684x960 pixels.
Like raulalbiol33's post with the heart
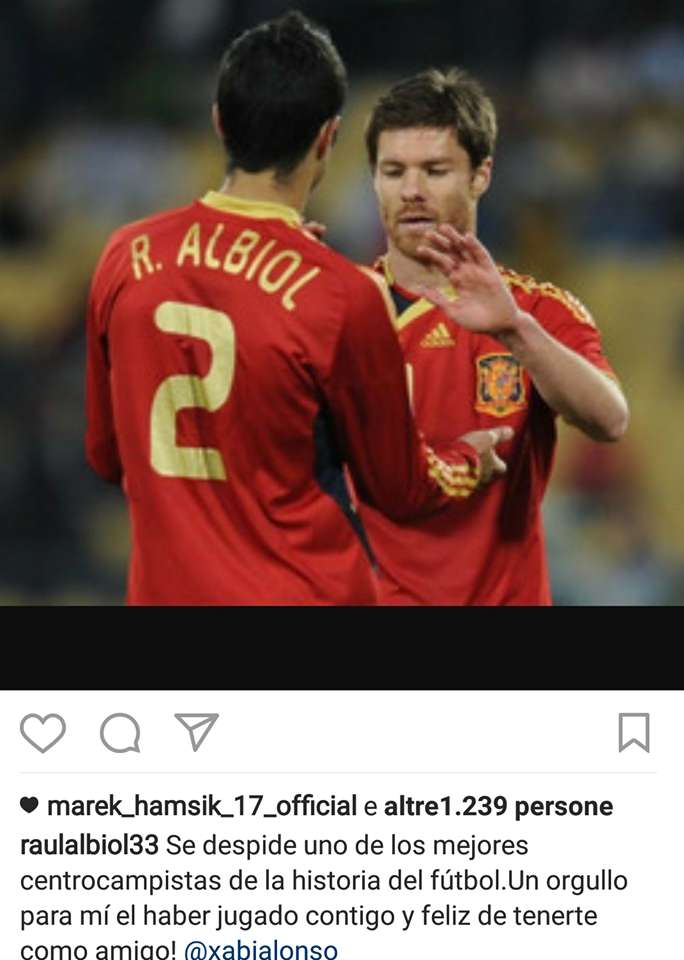coord(43,733)
